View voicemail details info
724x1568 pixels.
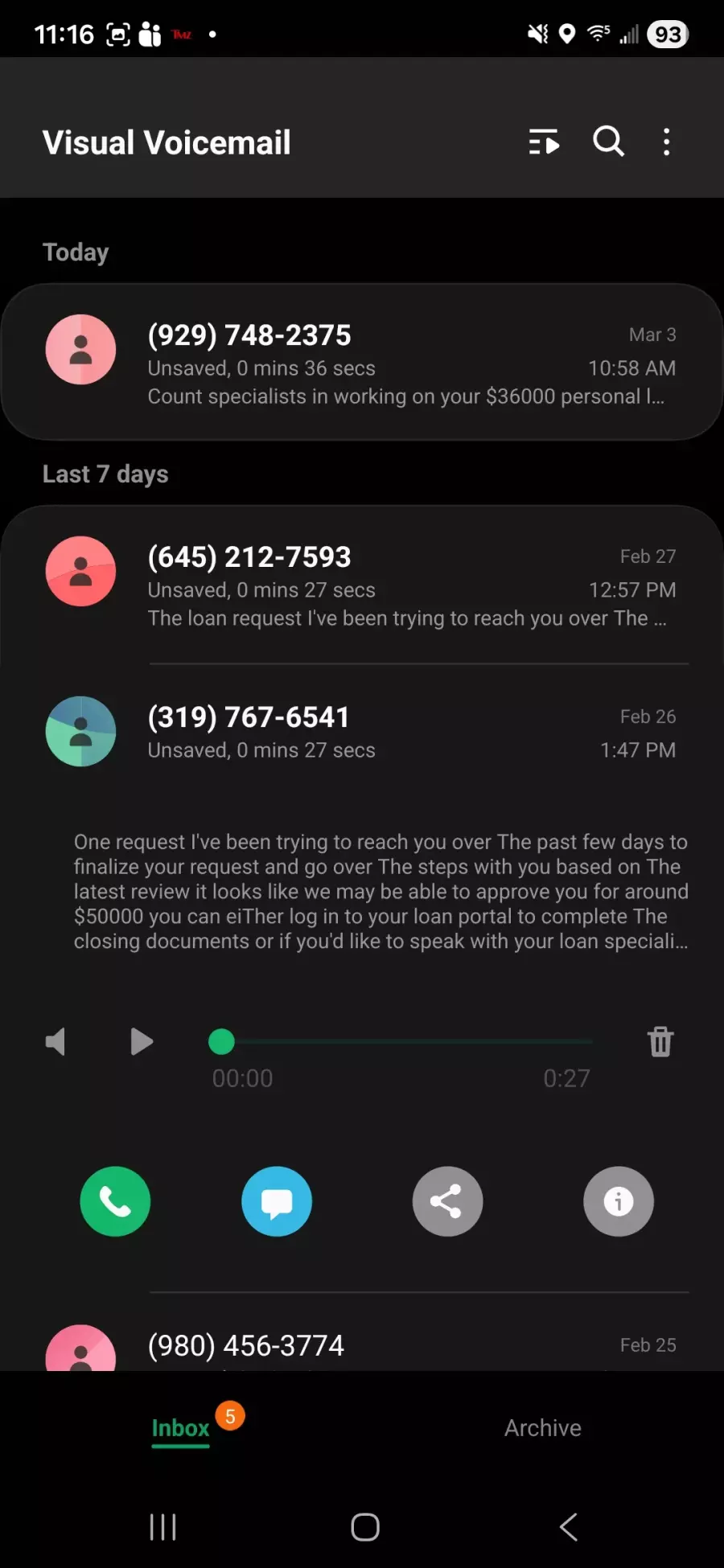click(x=618, y=1201)
